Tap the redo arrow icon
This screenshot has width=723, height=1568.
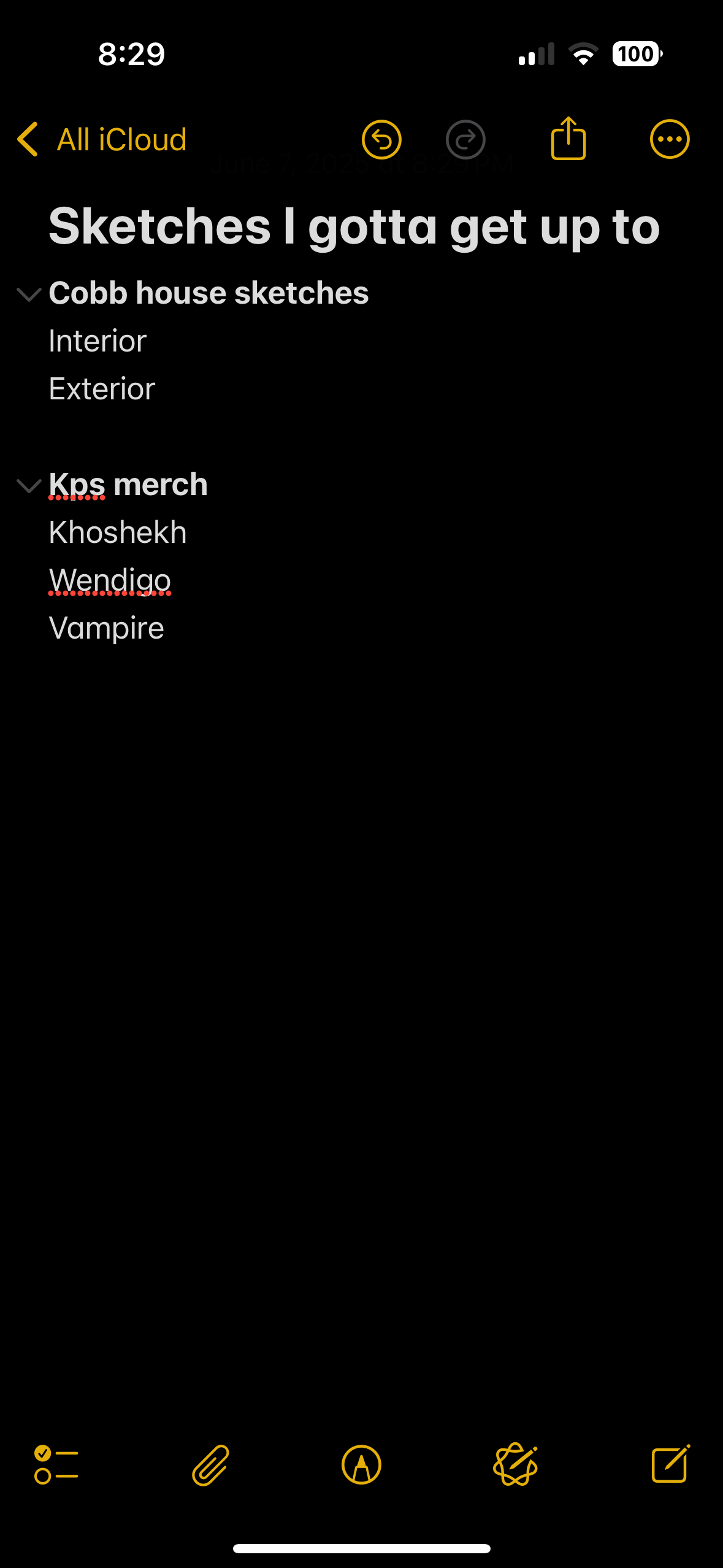465,140
